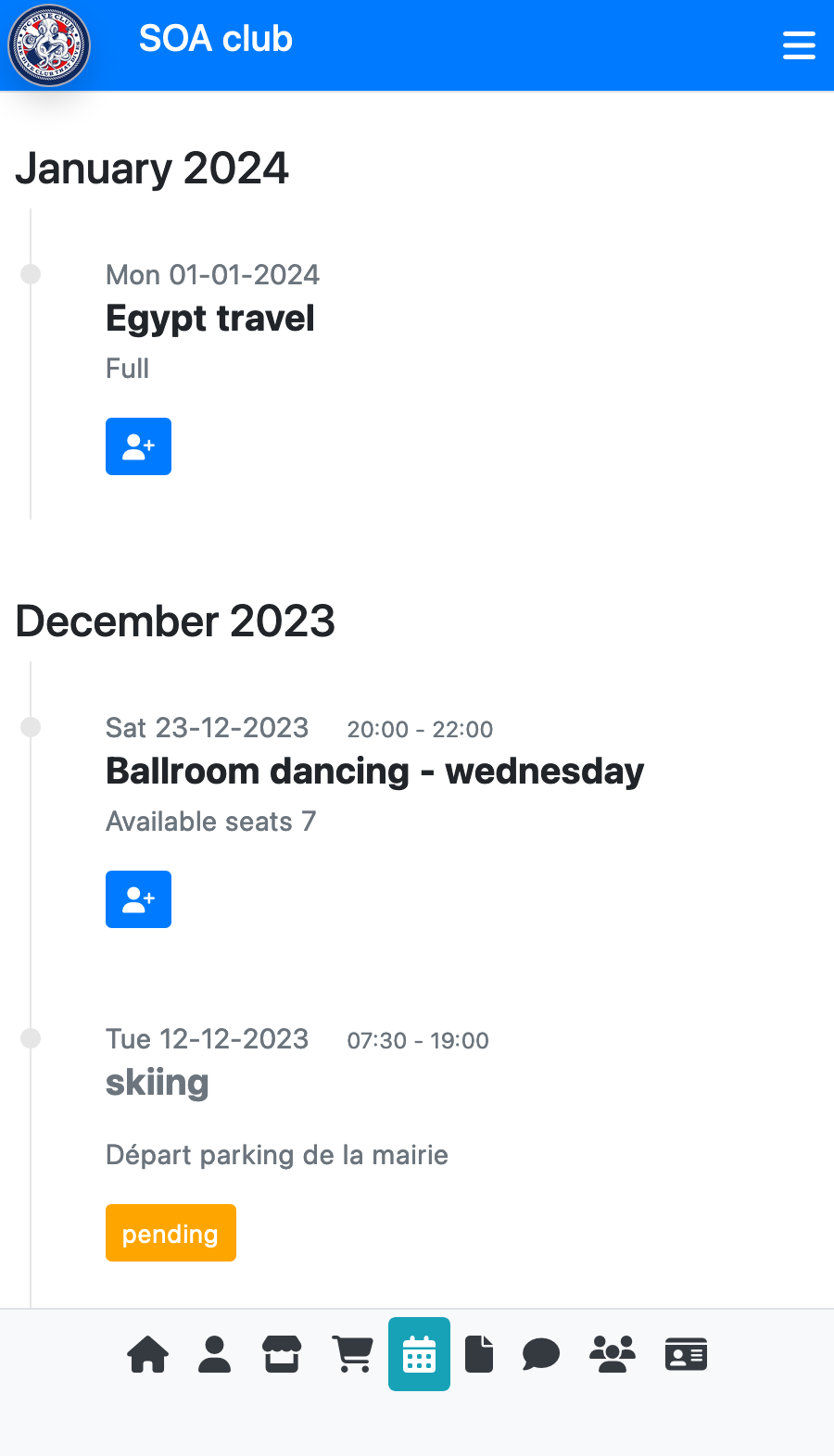Tap the pending button under skiing
Screen dimensions: 834x1456
pos(171,1233)
